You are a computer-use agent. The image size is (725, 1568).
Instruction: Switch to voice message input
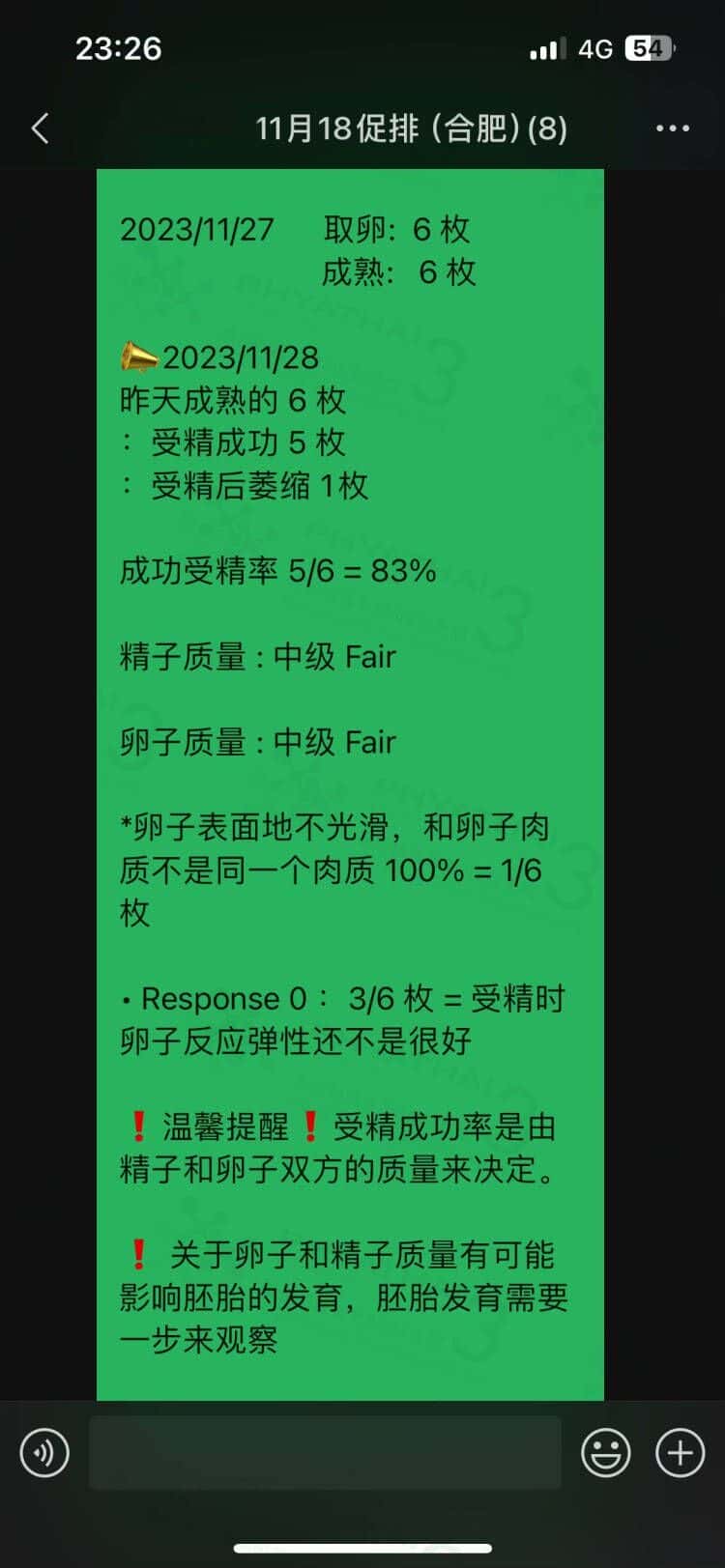click(x=44, y=1453)
